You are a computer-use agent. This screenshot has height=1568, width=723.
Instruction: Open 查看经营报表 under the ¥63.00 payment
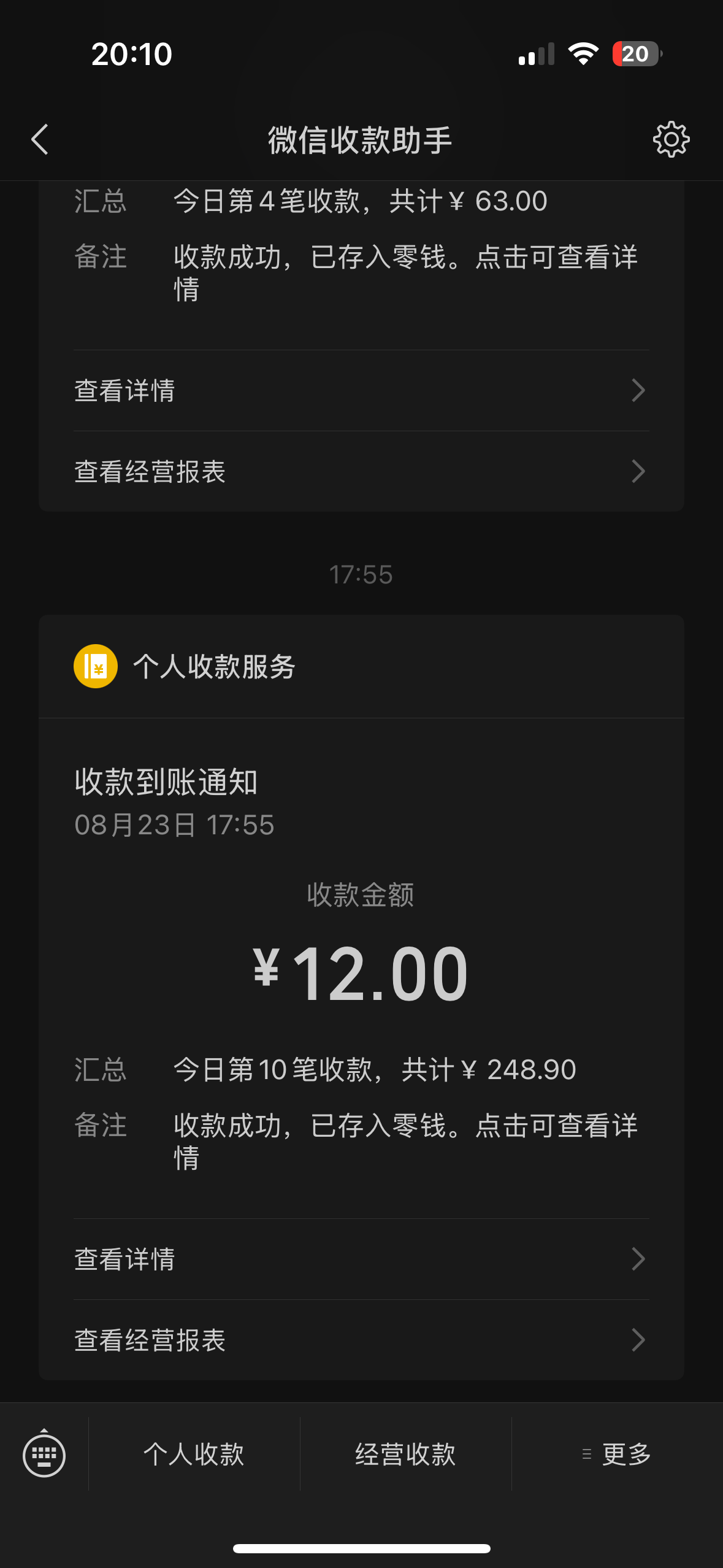(361, 472)
